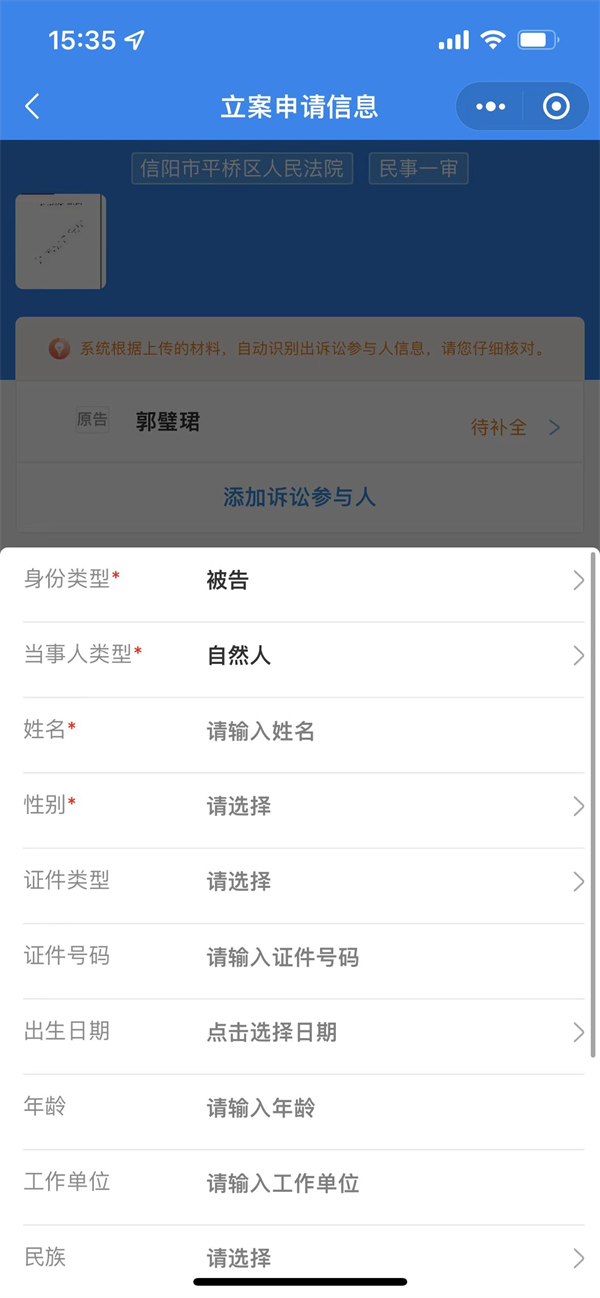Focus the 年龄 input field
The width and height of the screenshot is (600, 1298).
coord(390,1108)
